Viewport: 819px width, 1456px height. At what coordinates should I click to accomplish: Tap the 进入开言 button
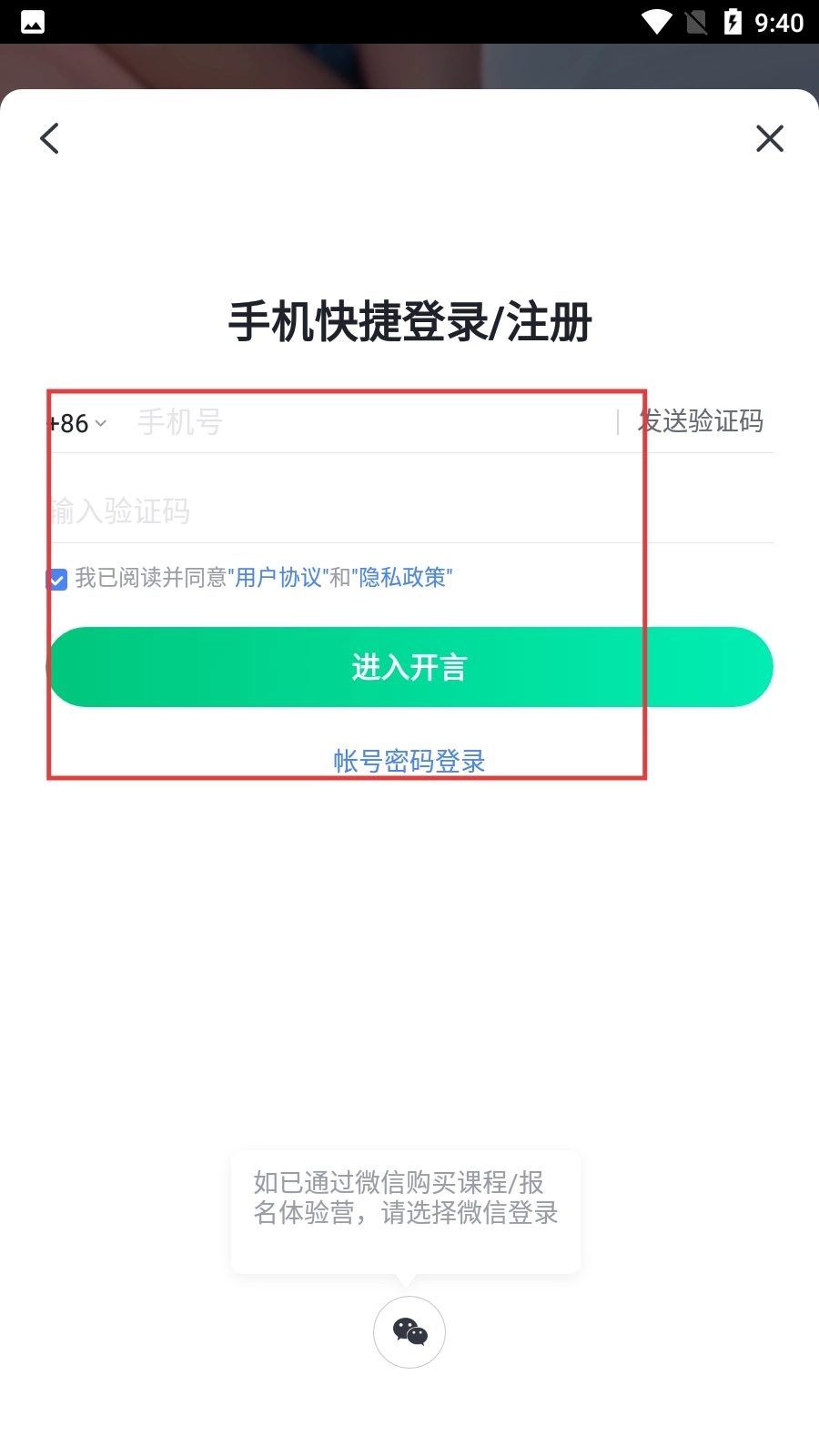point(409,667)
